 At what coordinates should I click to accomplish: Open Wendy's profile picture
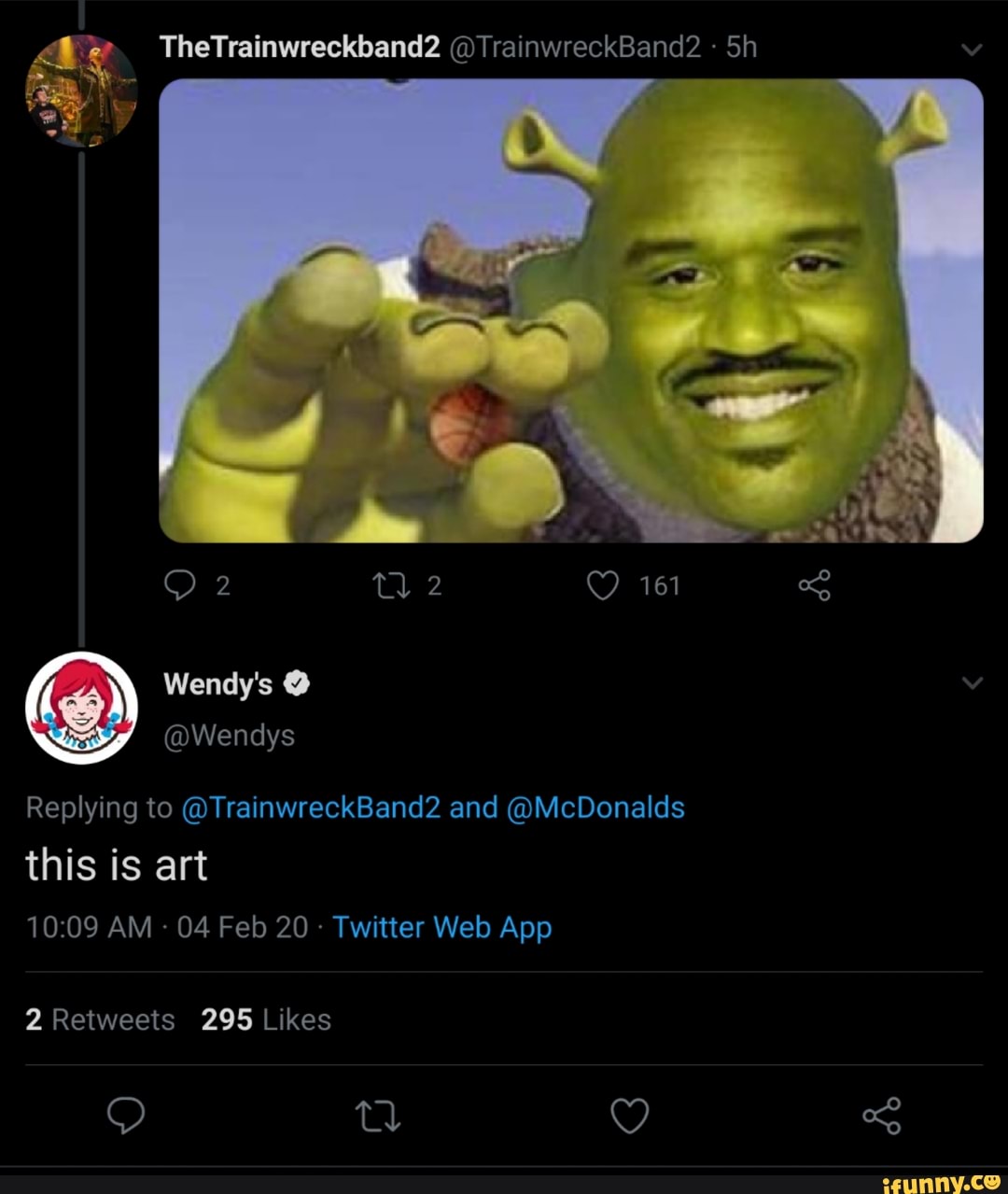pos(81,708)
